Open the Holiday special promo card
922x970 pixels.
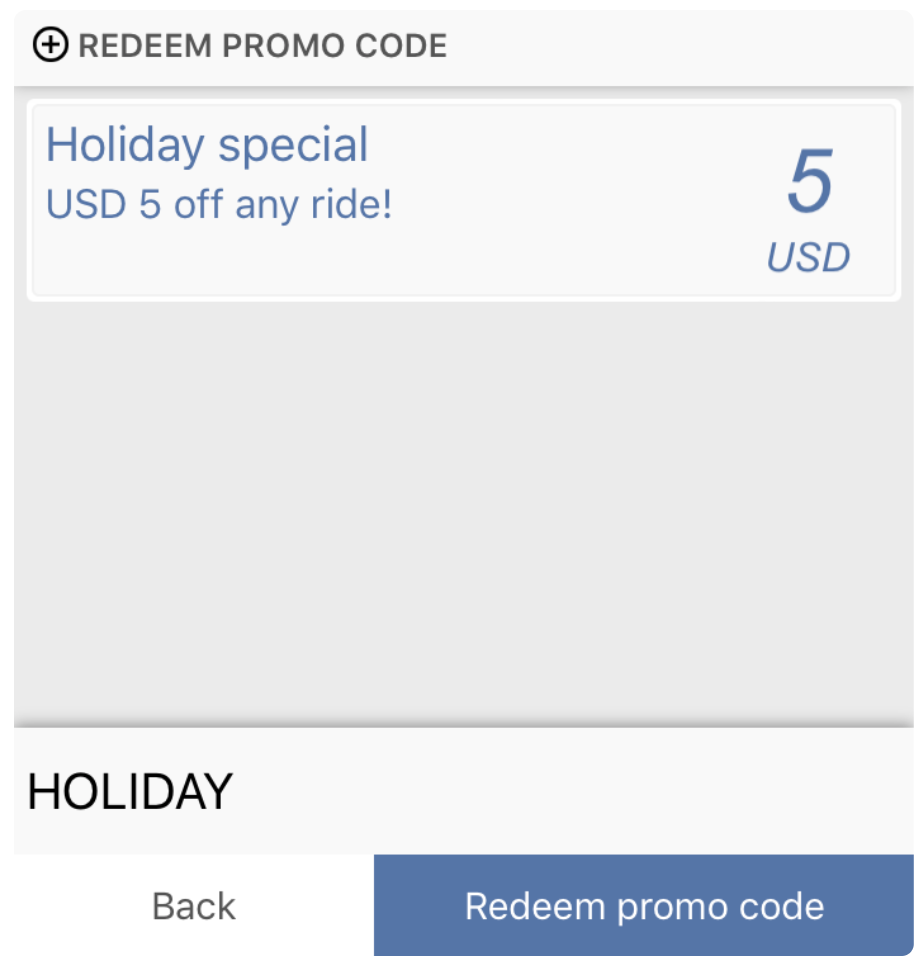point(460,195)
